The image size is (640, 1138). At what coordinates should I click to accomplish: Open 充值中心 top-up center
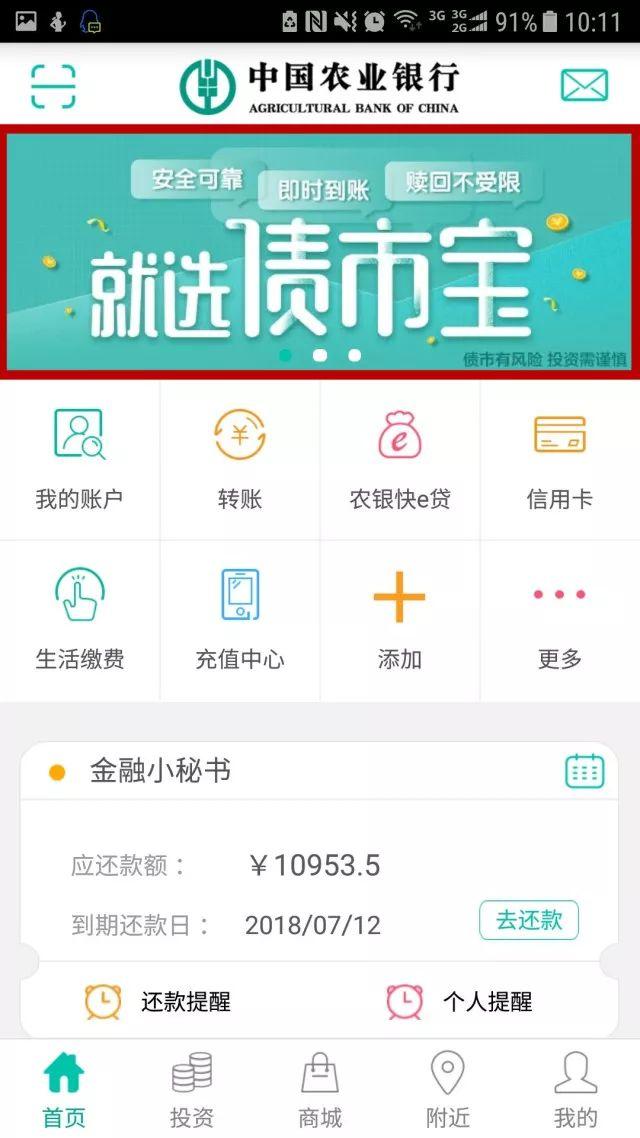[239, 621]
